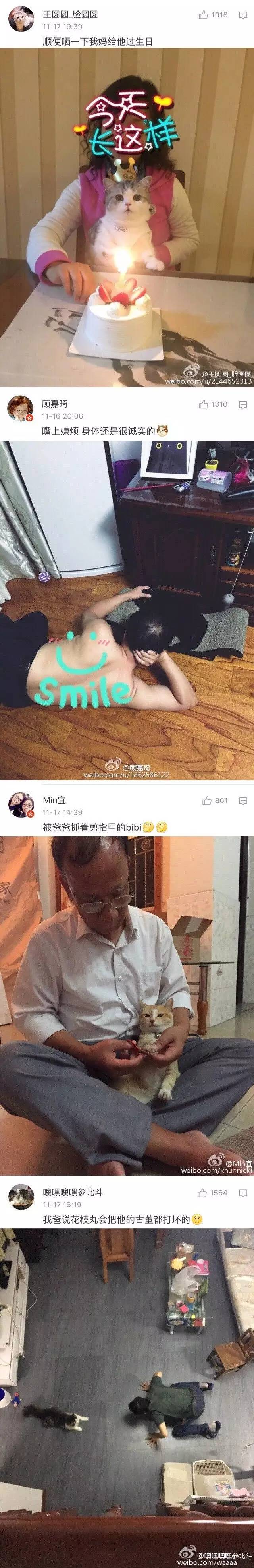Like 王圆圆_脸圆圆's comment
254x1568 pixels.
coord(204,15)
